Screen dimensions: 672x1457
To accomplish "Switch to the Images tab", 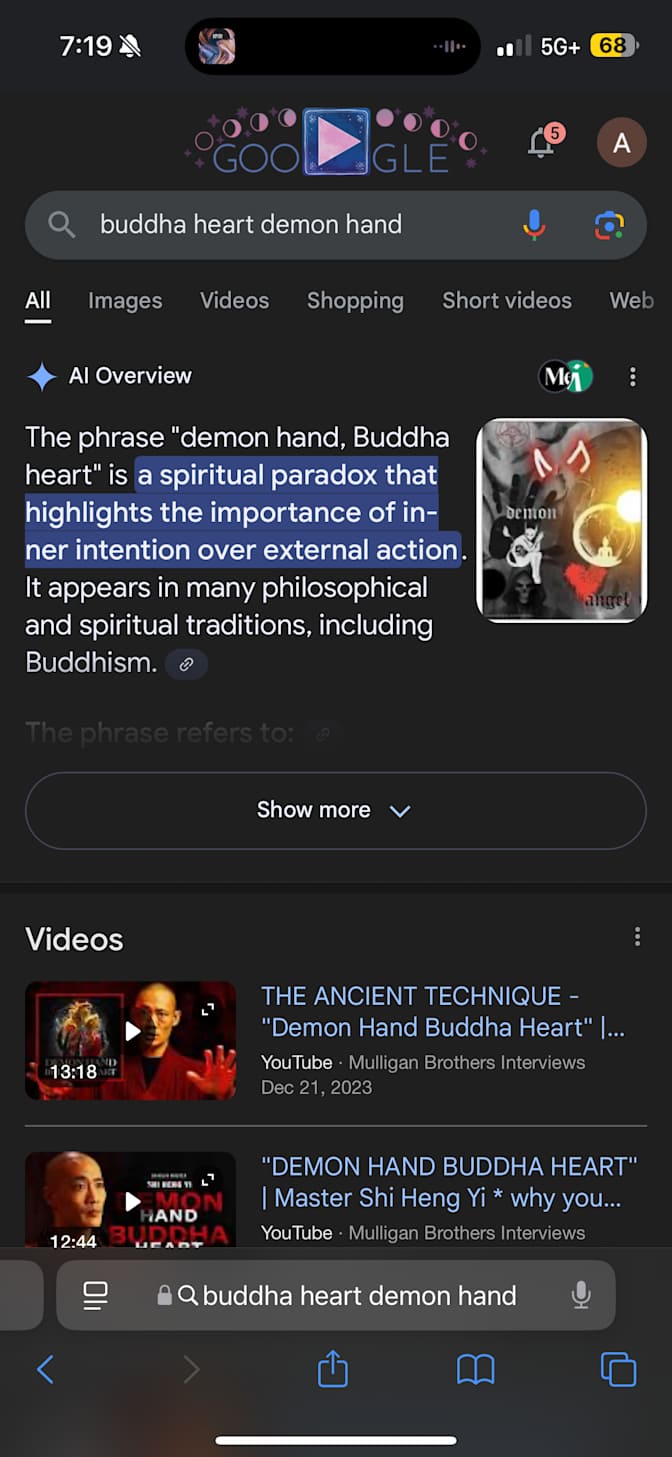I will [125, 300].
